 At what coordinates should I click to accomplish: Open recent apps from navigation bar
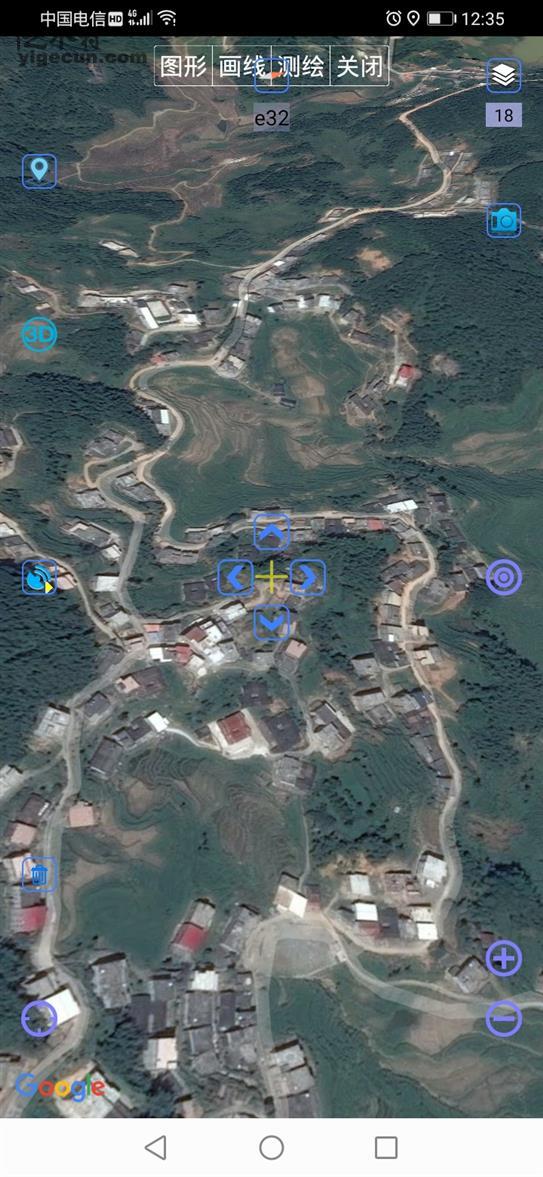click(386, 1147)
